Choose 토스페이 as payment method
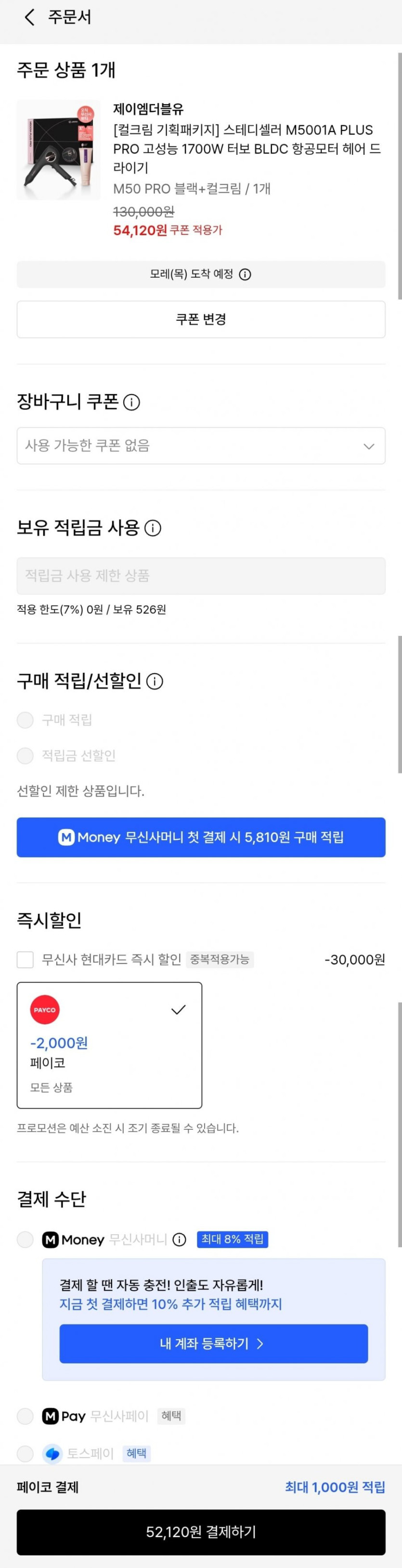Screen dimensions: 402x1568 25,1454
